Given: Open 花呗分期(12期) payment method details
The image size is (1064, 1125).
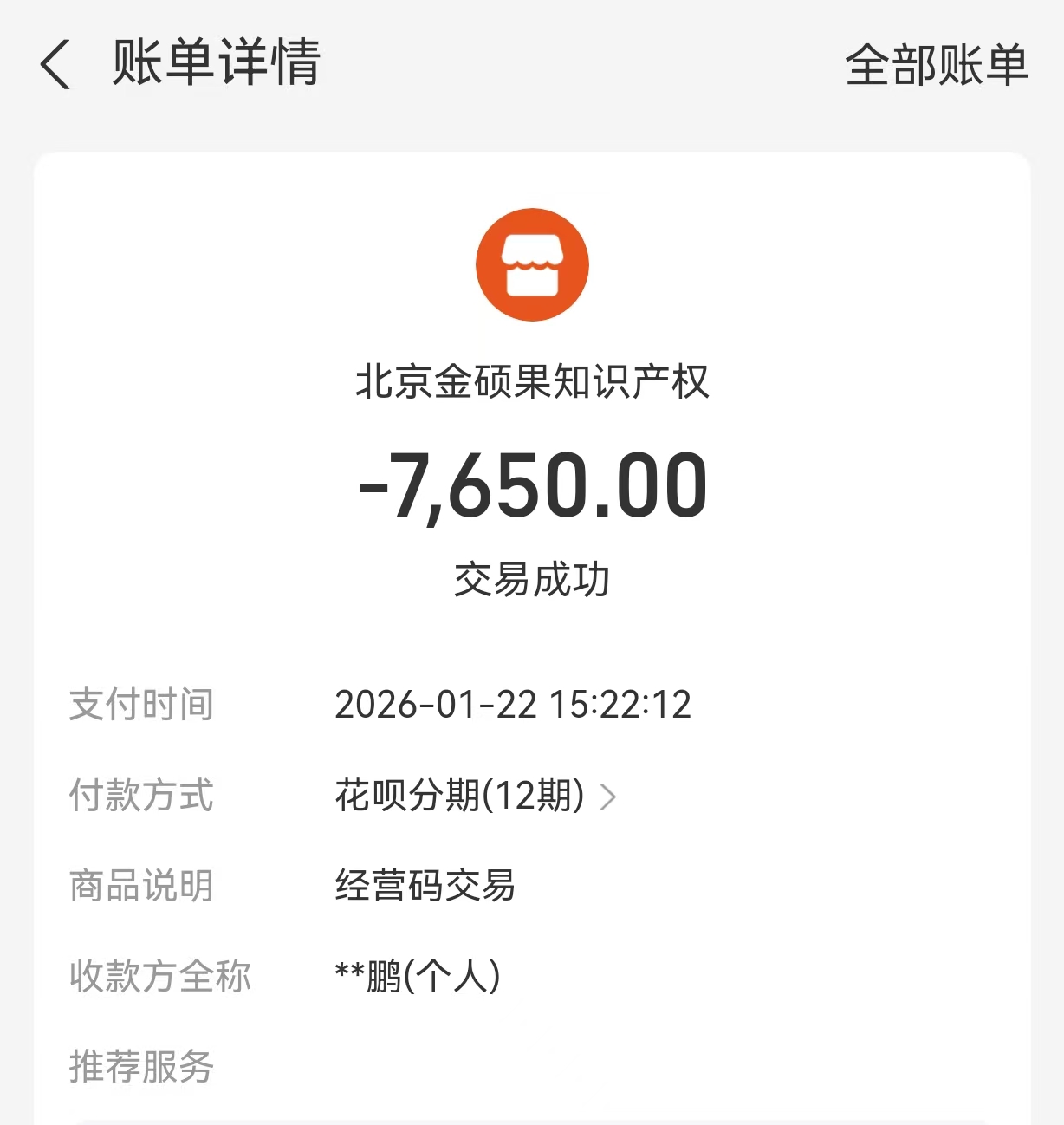Looking at the screenshot, I should pos(475,796).
